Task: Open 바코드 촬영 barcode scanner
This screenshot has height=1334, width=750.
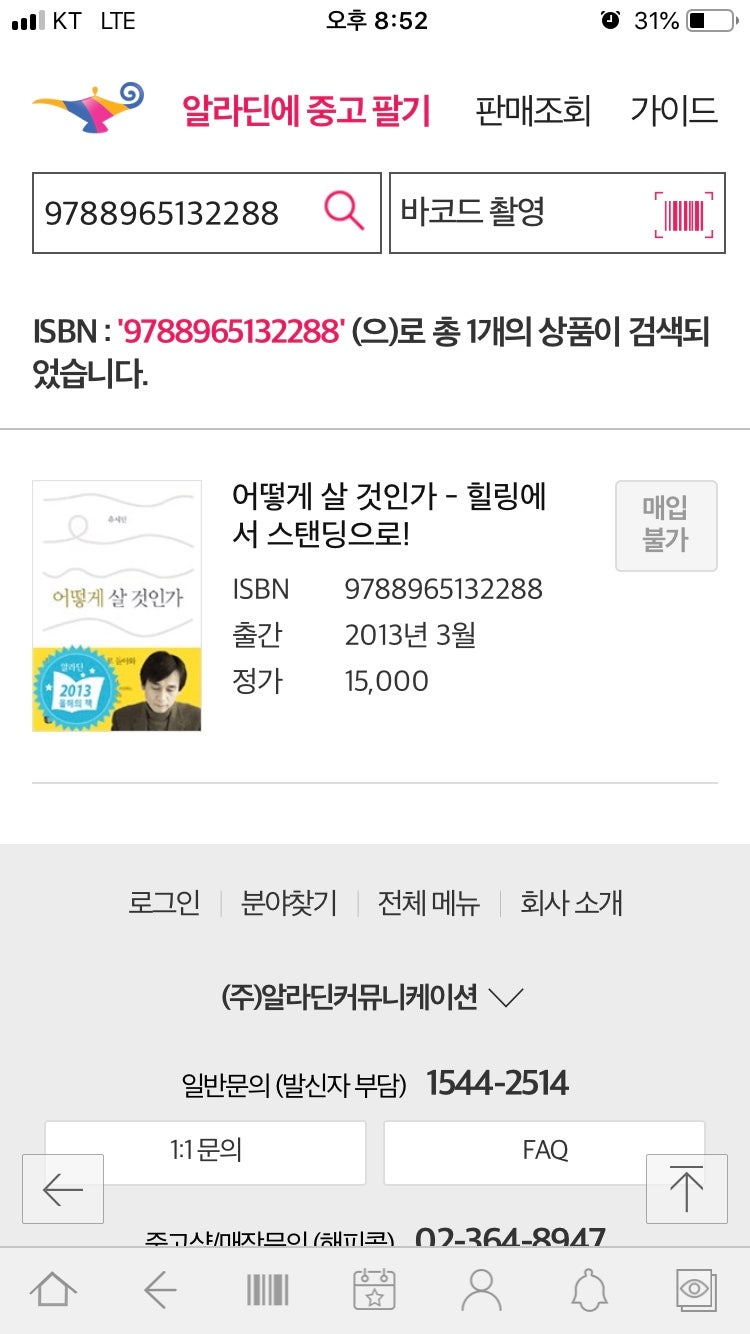Action: [x=556, y=213]
